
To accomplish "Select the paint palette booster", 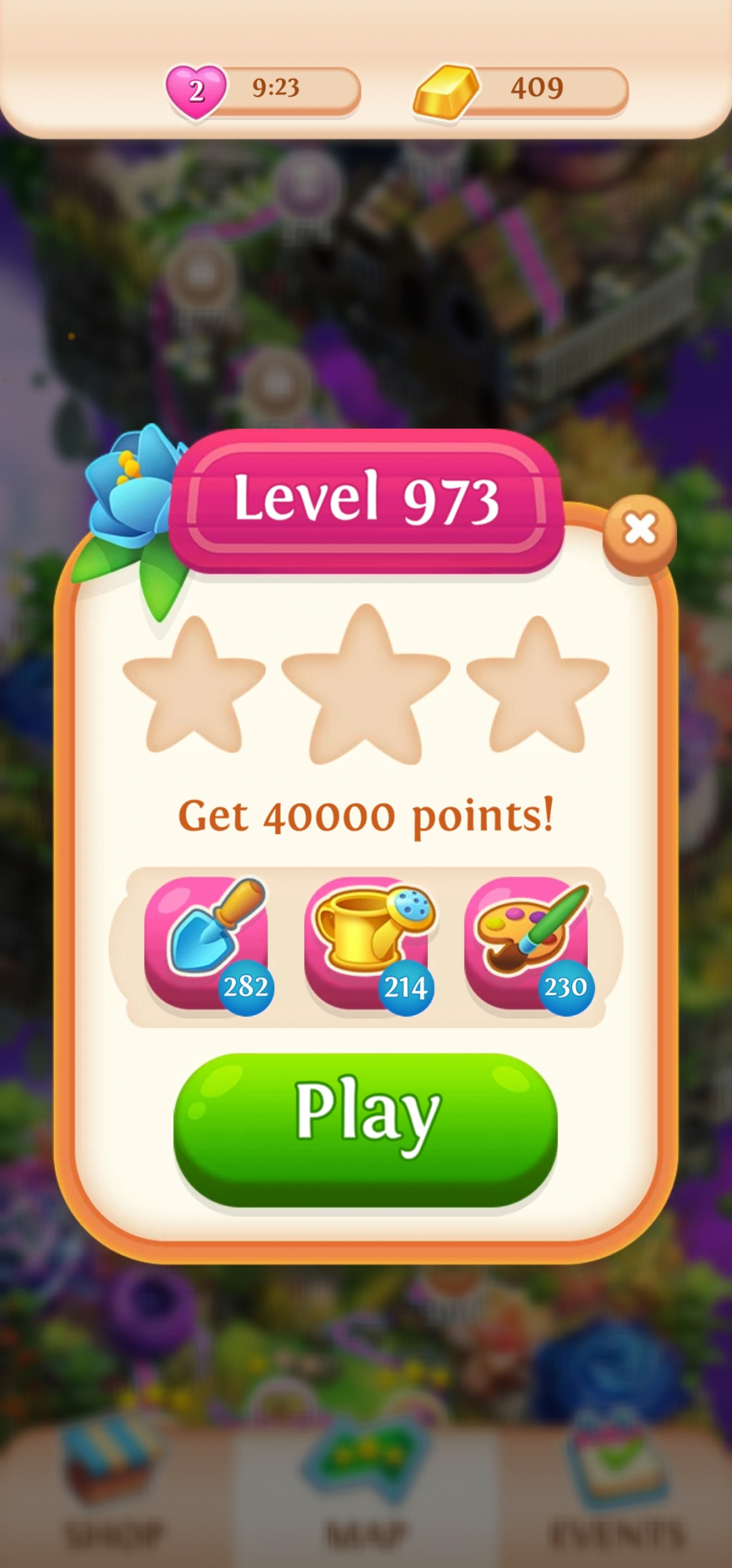I will tap(527, 943).
